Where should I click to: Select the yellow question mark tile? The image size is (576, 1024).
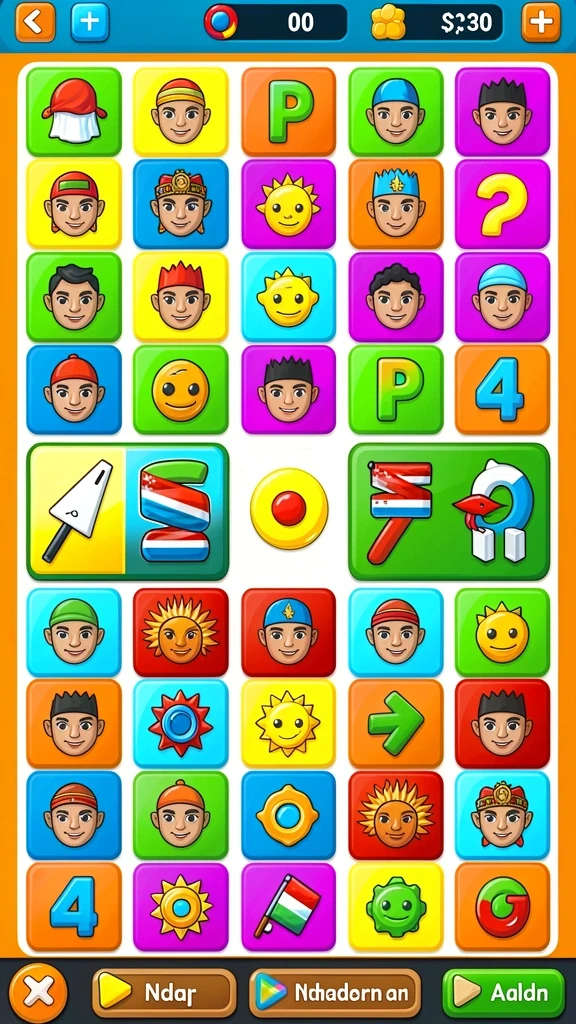[x=502, y=204]
